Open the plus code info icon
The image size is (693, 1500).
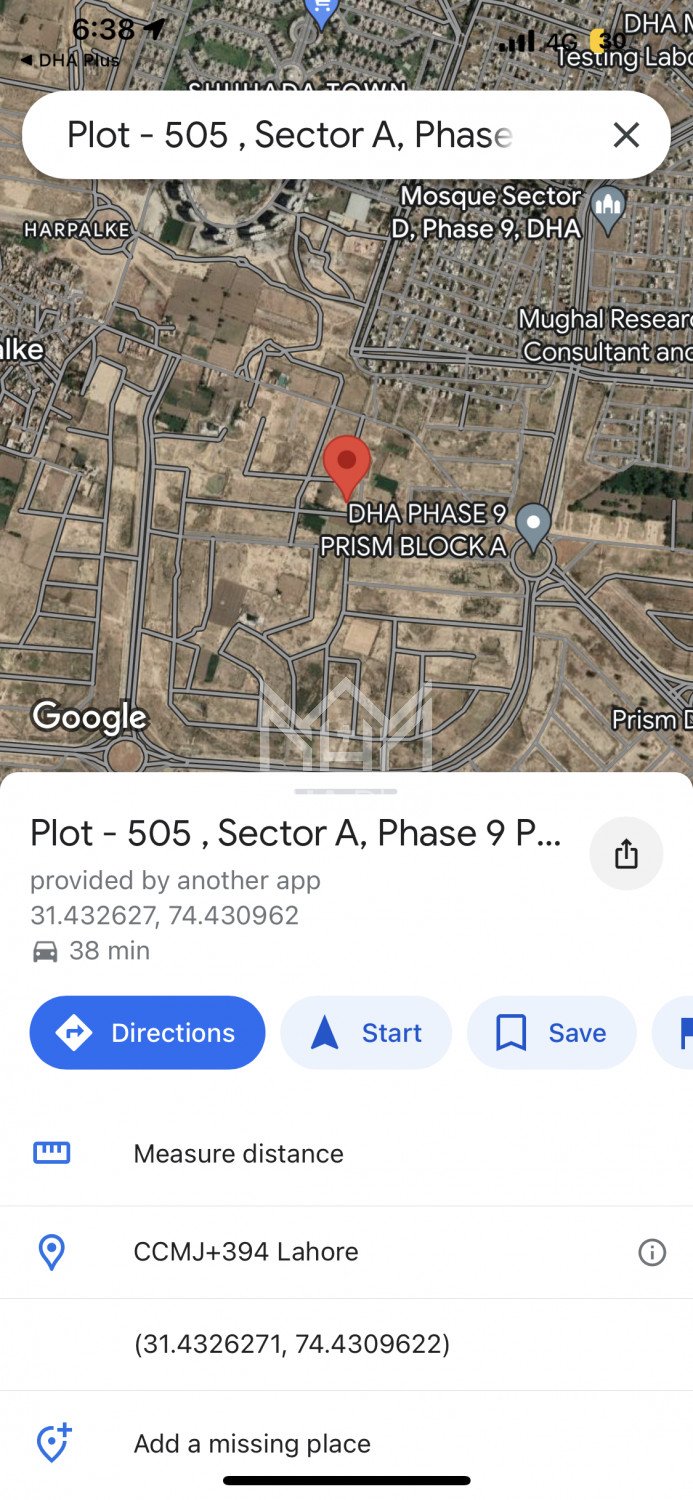652,1252
